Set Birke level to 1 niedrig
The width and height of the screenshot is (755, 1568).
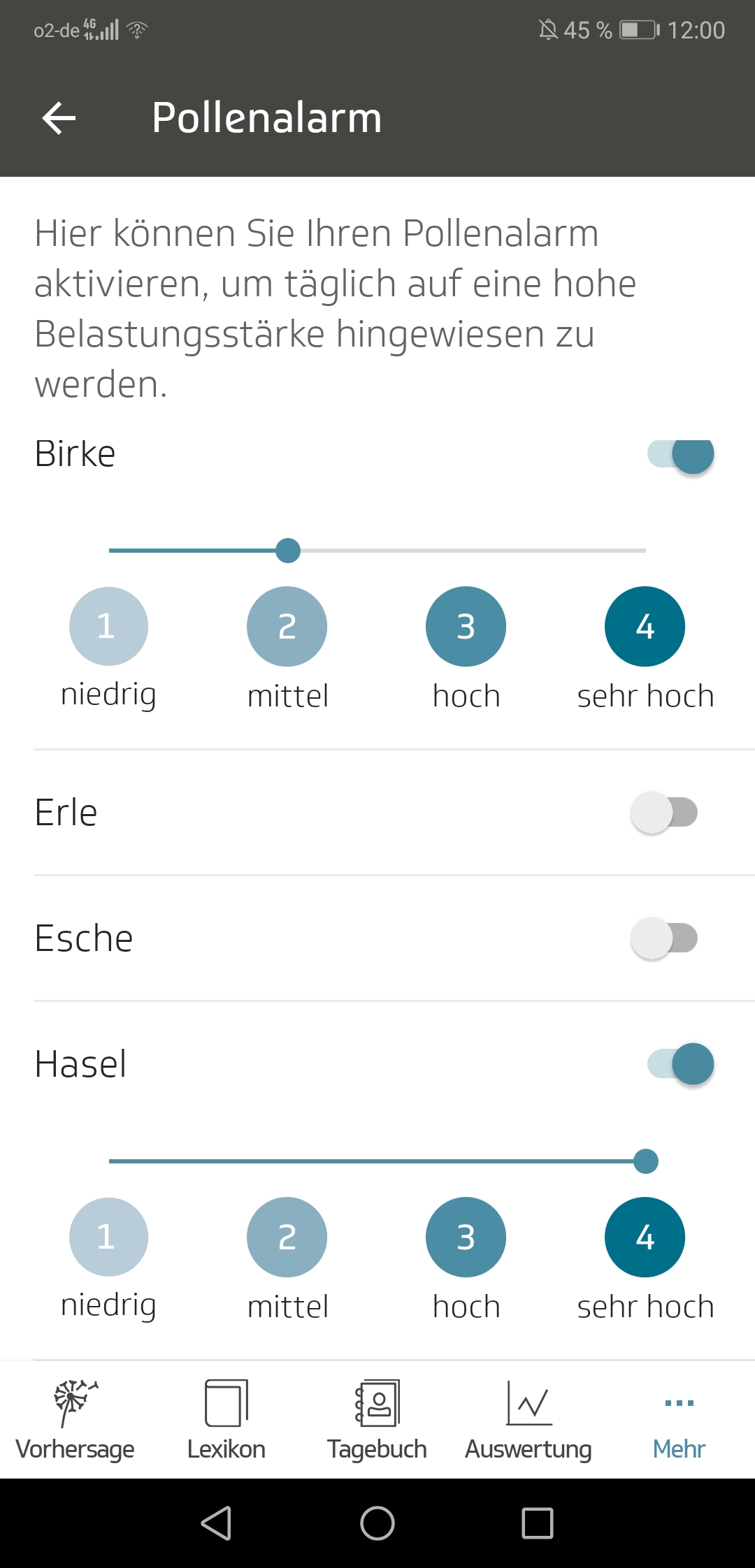tap(108, 626)
